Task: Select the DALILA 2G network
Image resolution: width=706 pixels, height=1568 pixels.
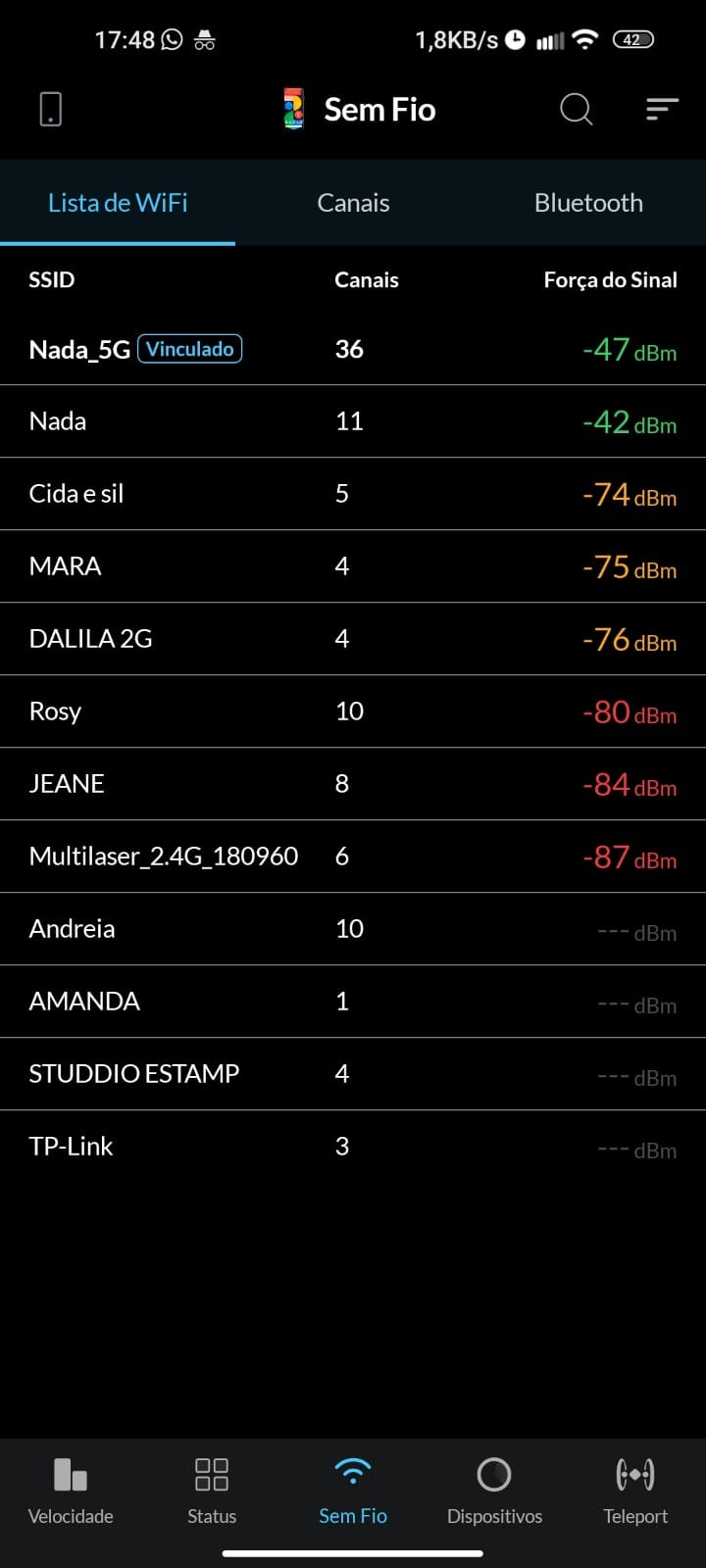Action: (353, 639)
